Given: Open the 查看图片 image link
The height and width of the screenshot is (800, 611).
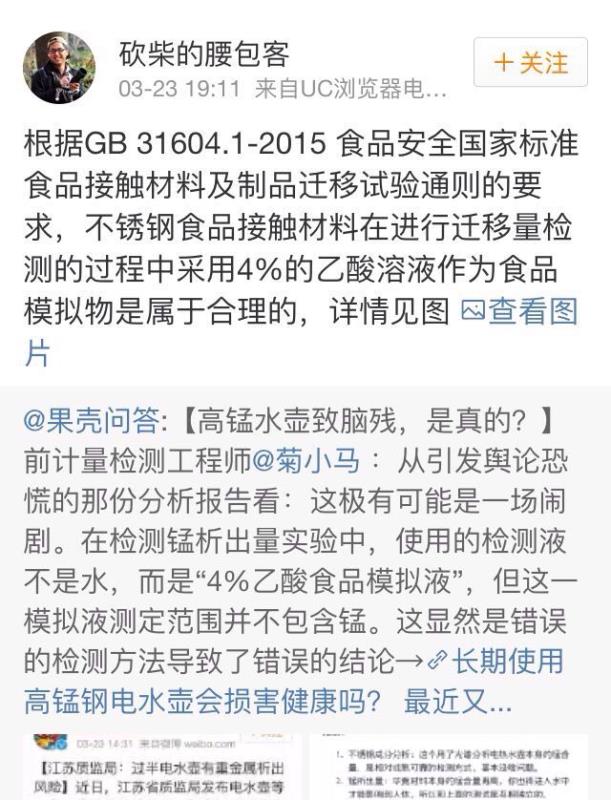Looking at the screenshot, I should (519, 312).
